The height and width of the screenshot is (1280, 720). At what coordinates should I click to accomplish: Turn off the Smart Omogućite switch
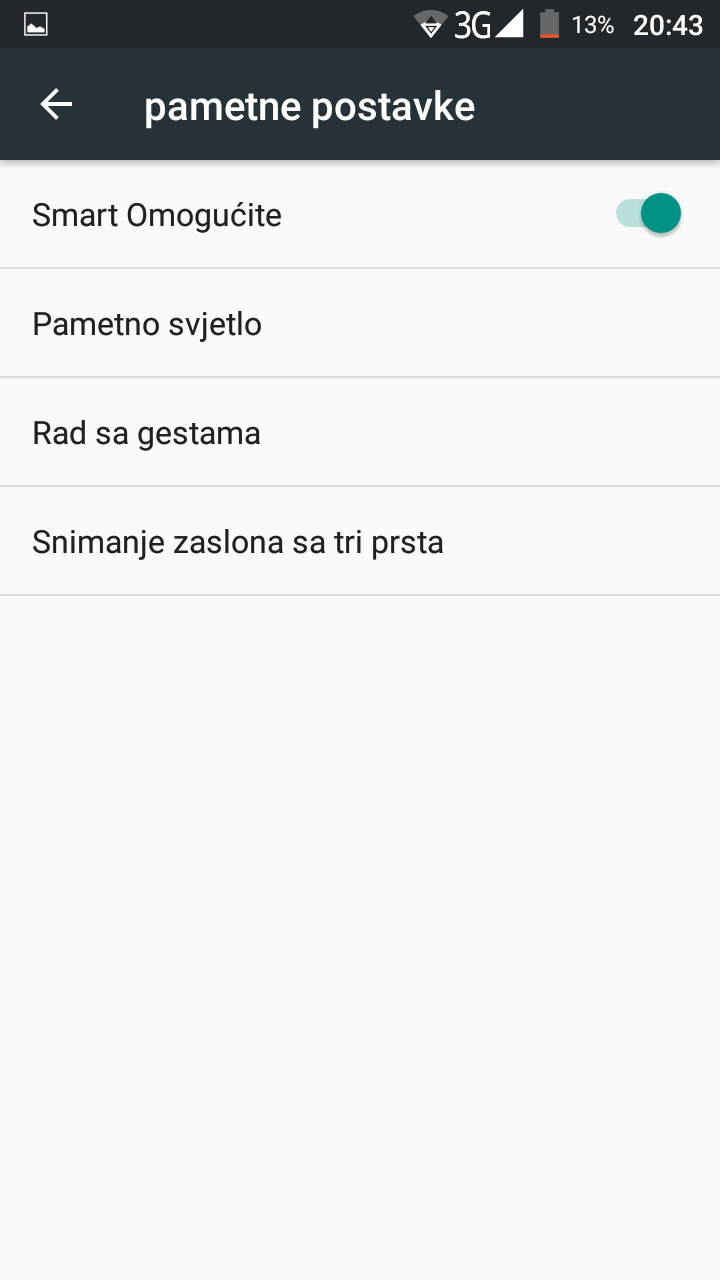pyautogui.click(x=648, y=214)
